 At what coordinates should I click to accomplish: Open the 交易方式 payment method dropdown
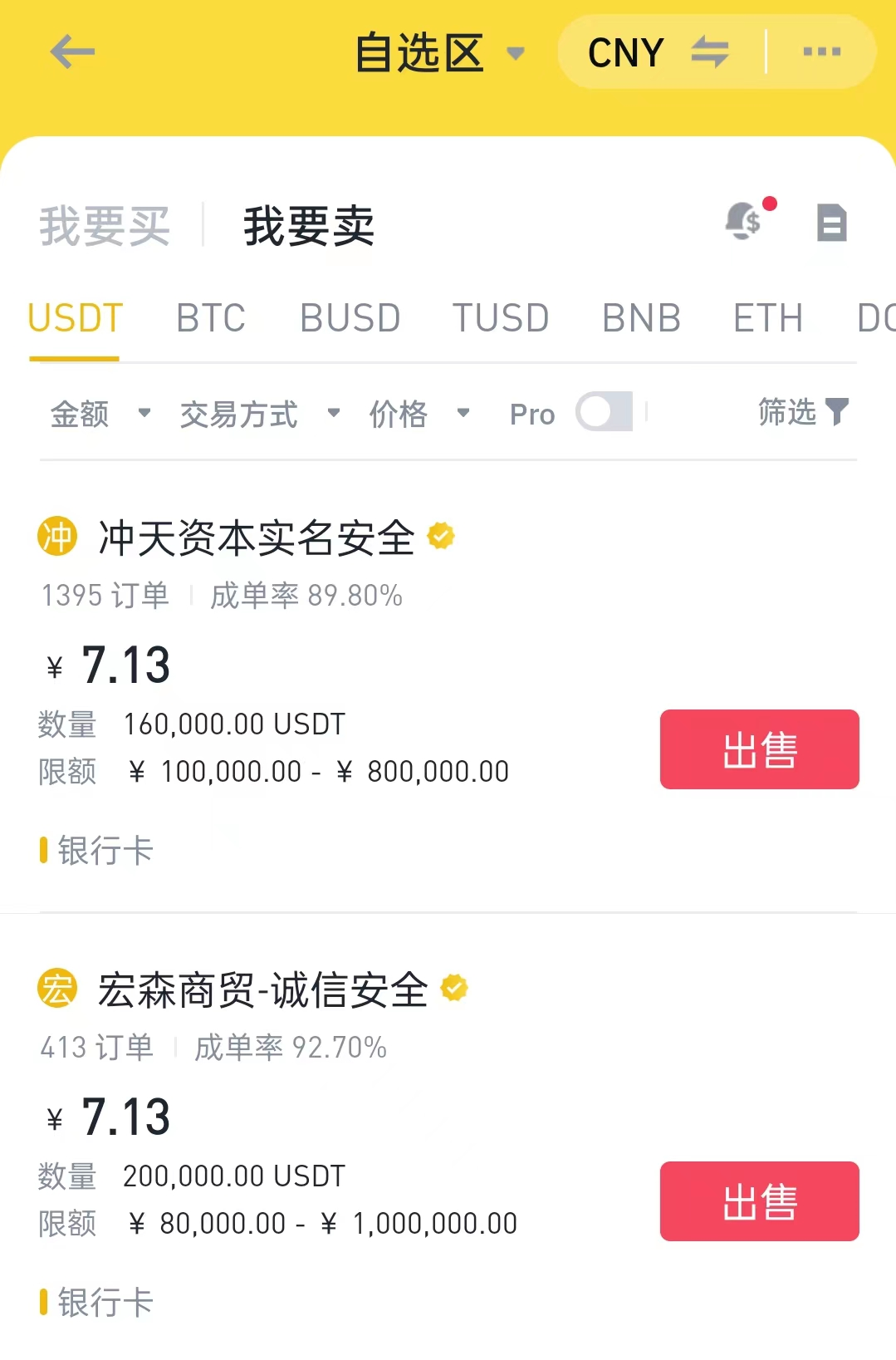[x=256, y=413]
